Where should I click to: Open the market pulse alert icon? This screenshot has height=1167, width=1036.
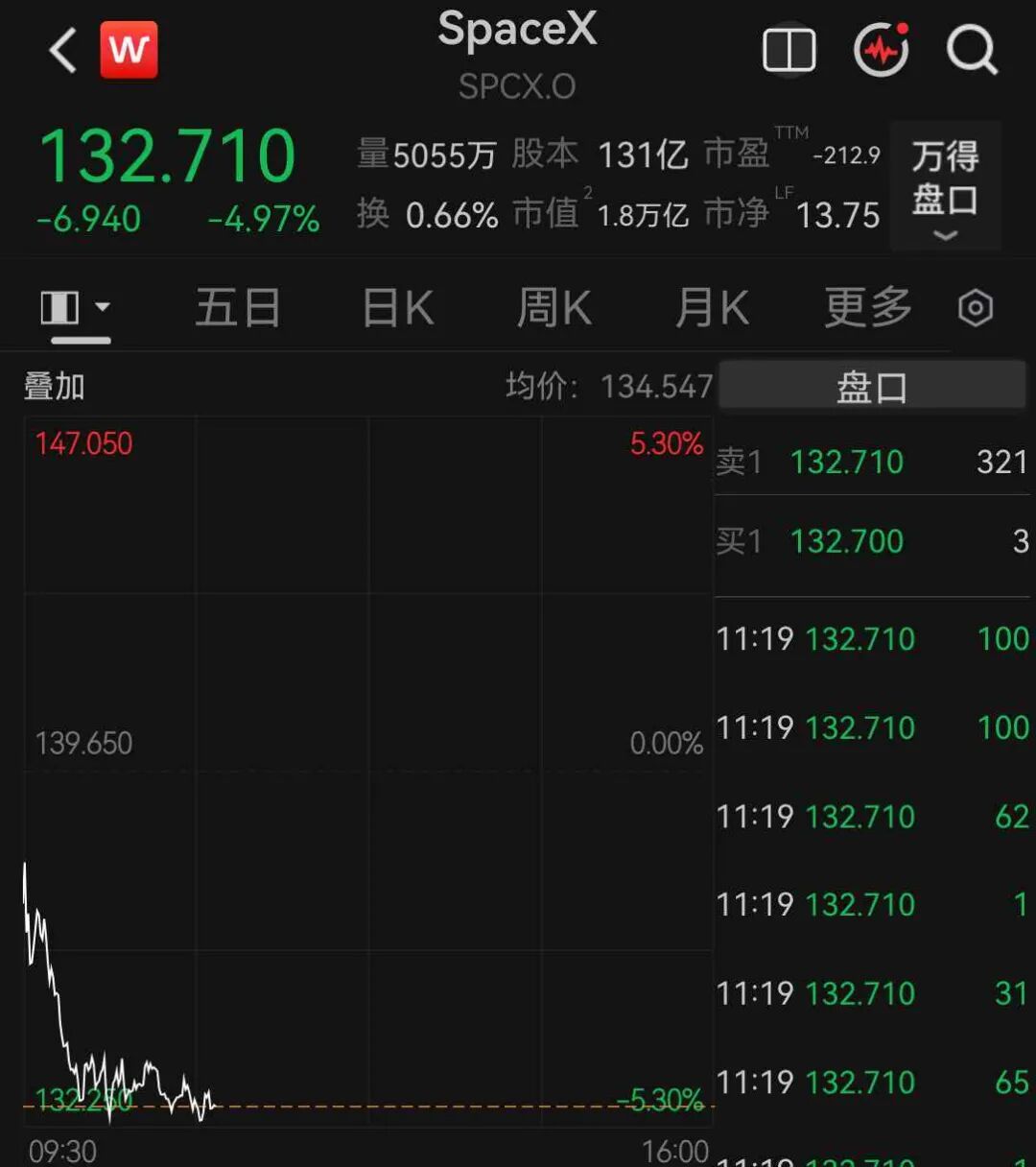[882, 50]
